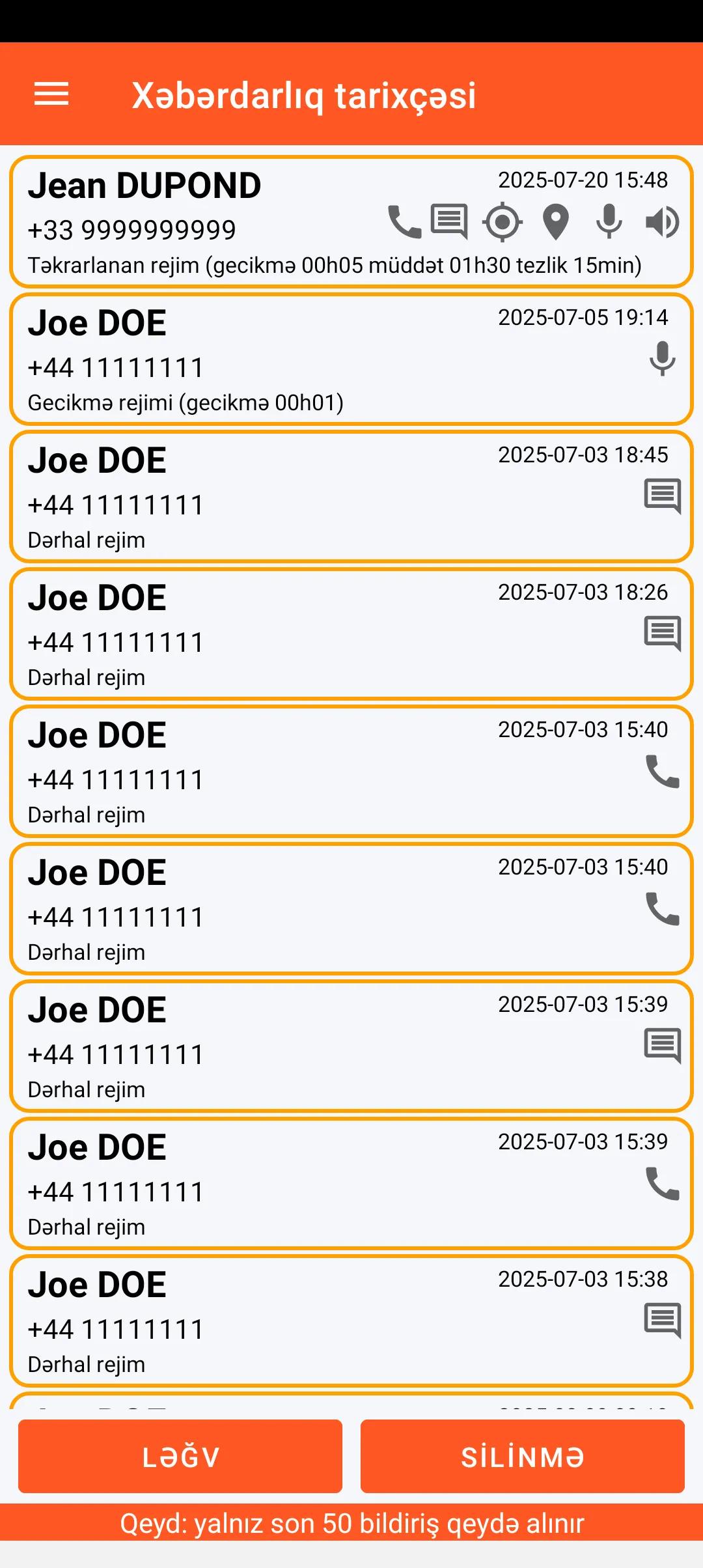Tap the SİLİNMƏ button

tap(522, 1456)
